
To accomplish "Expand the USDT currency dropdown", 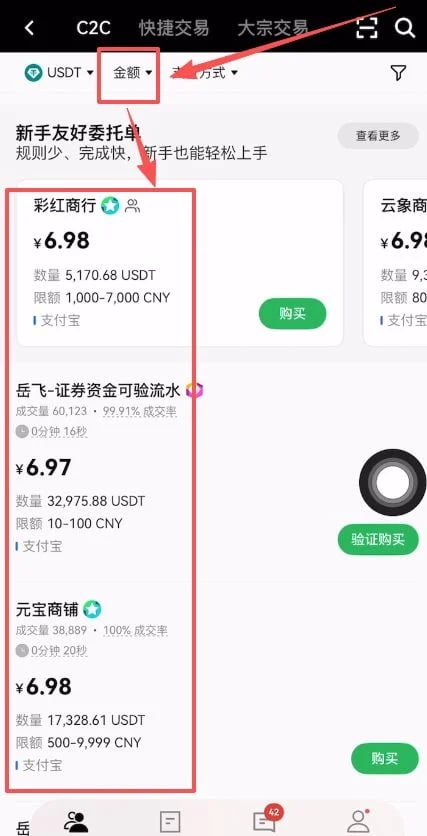I will point(59,73).
